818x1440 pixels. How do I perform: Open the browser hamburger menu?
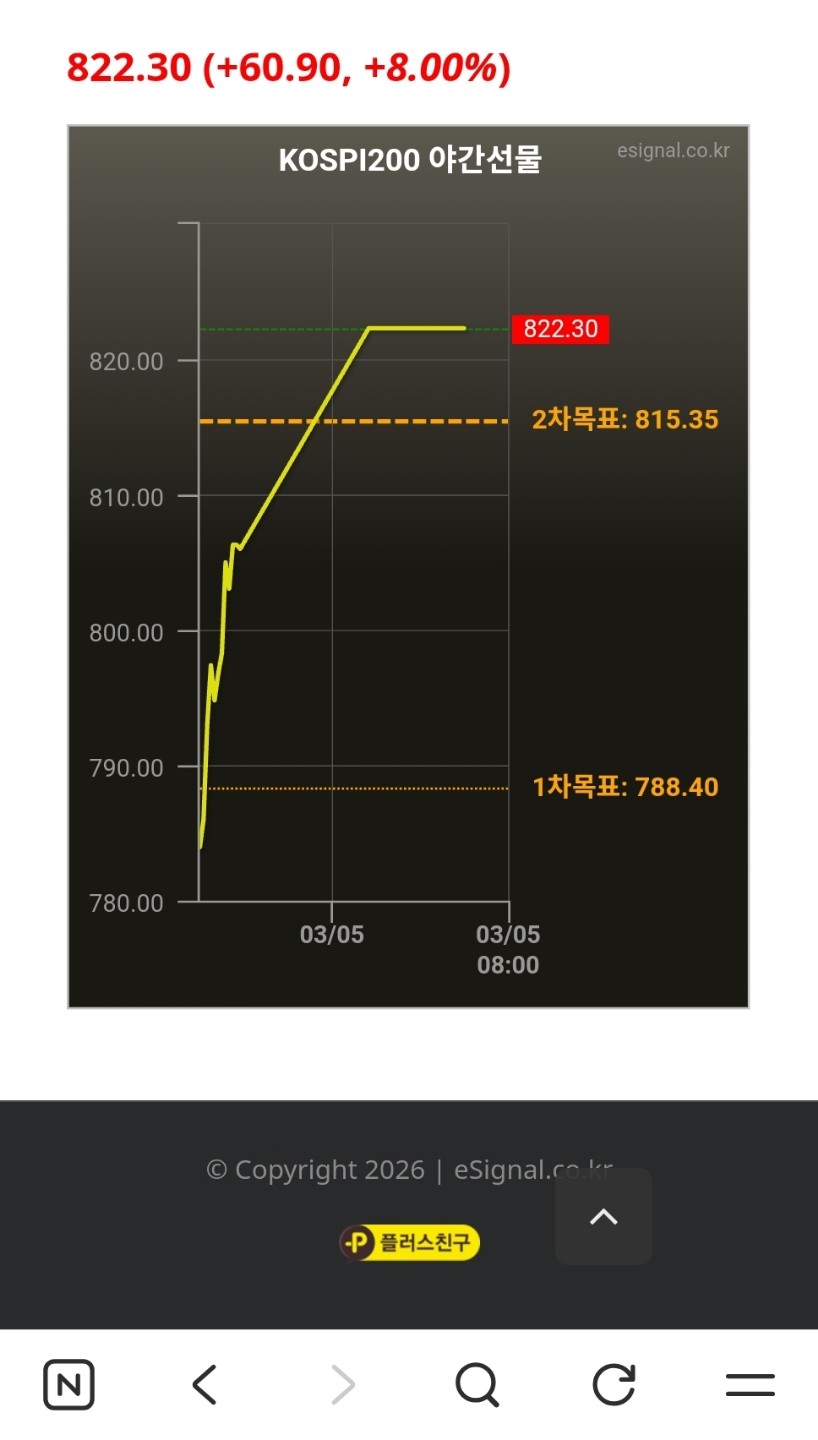[x=750, y=1385]
